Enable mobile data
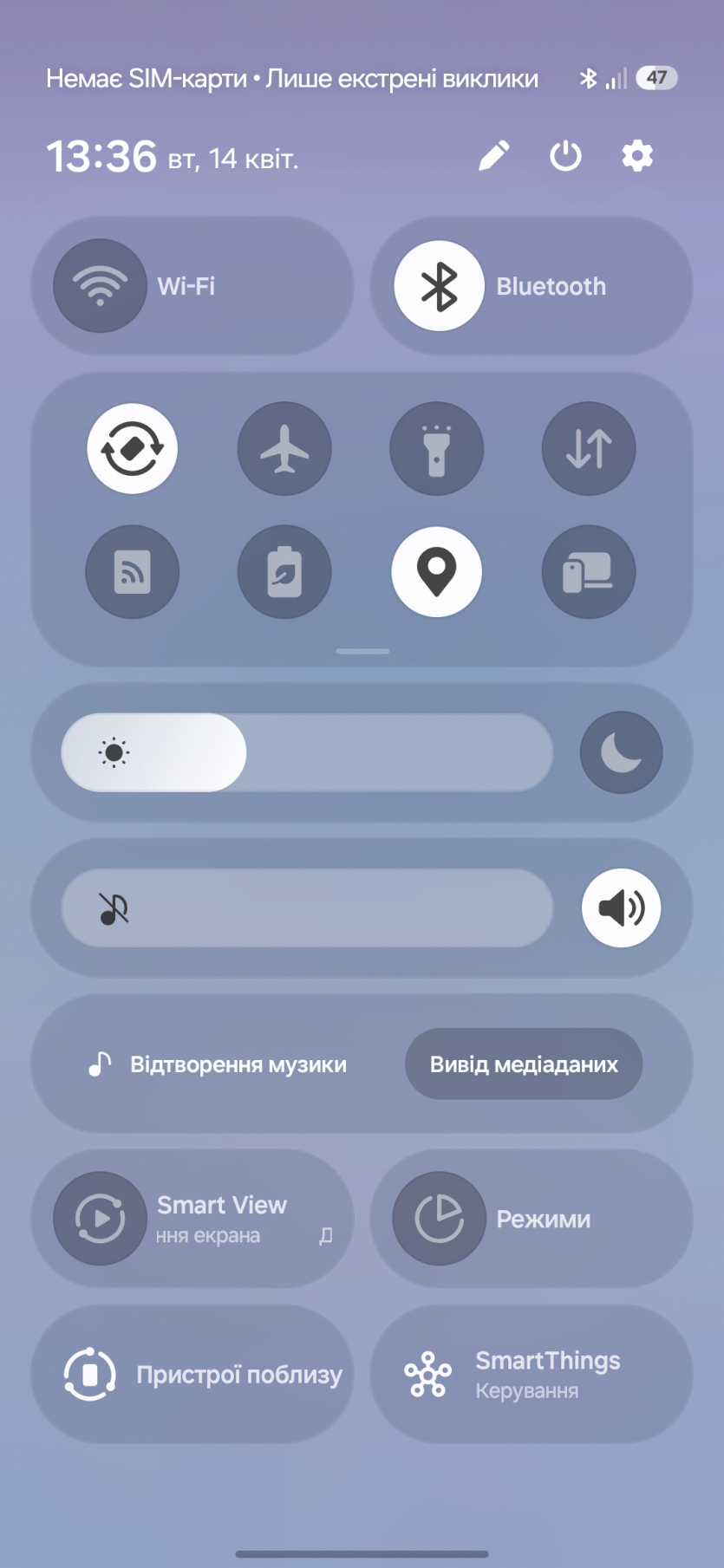This screenshot has height=1568, width=724. coord(589,449)
